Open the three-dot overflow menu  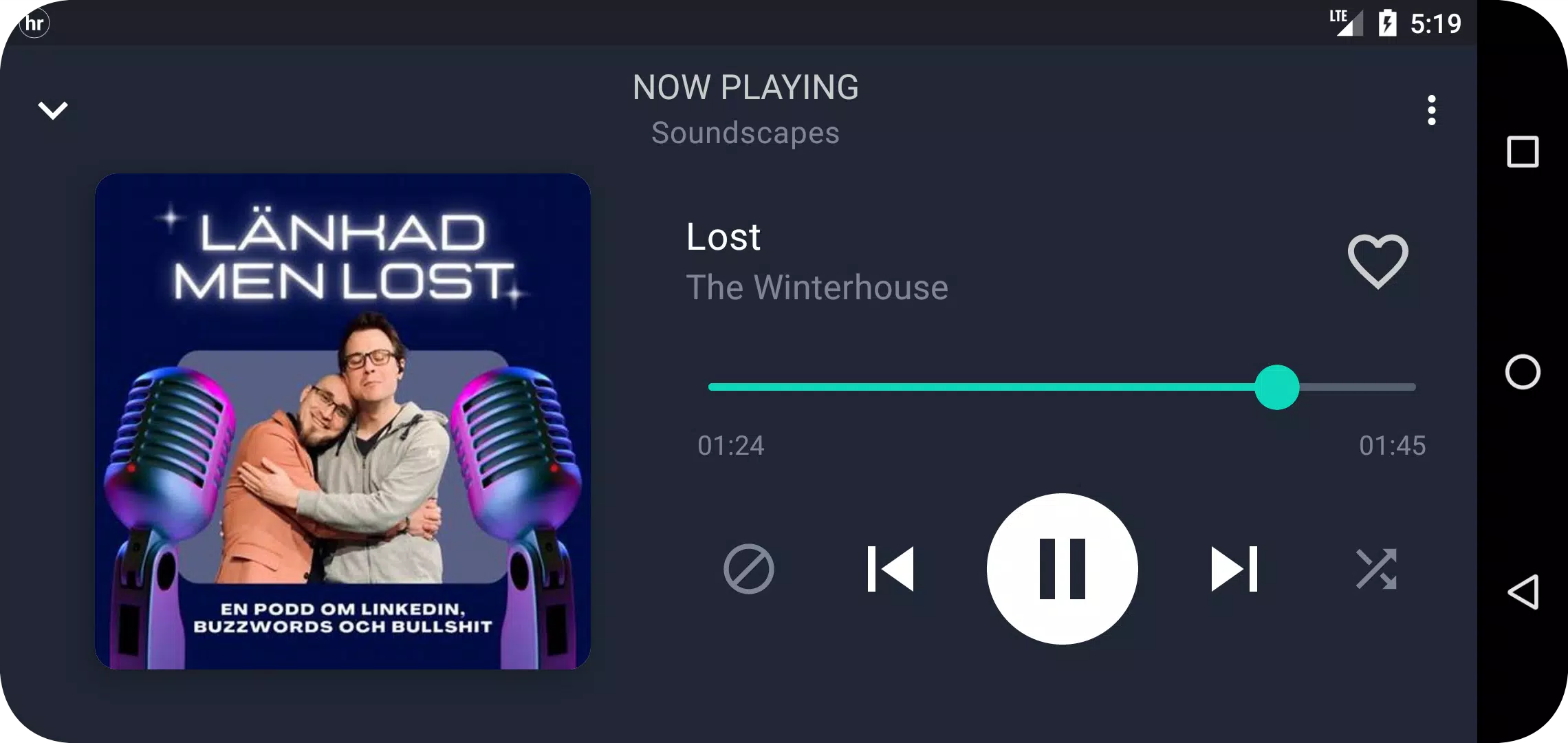[1431, 110]
